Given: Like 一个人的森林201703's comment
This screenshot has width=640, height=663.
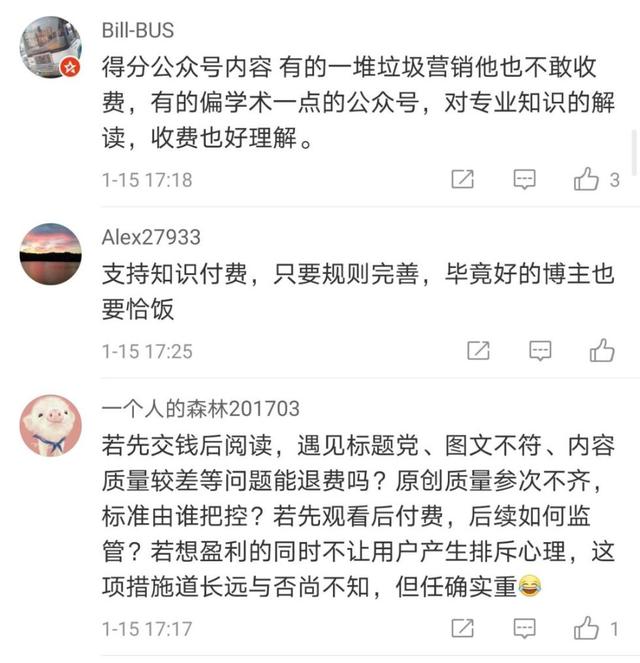Looking at the screenshot, I should (x=586, y=628).
